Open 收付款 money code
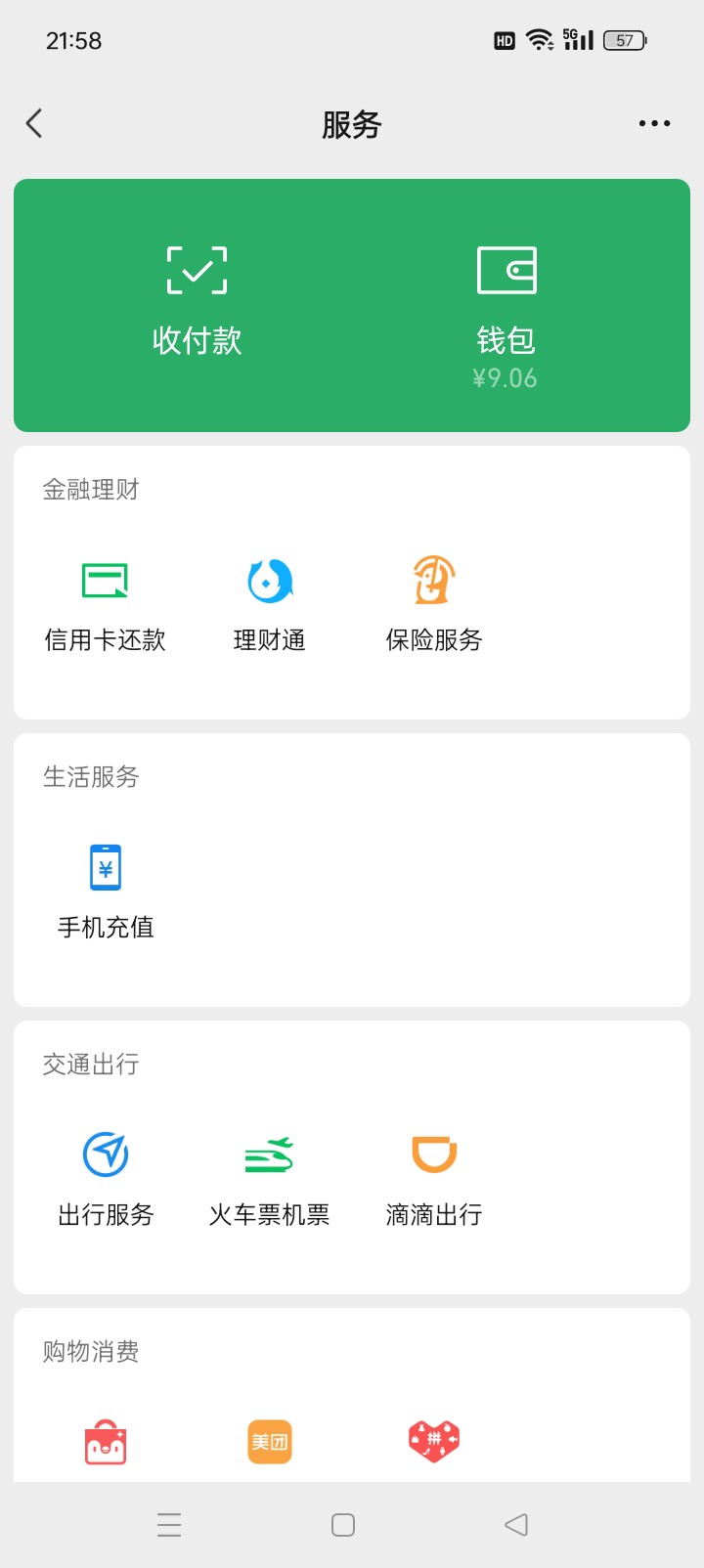This screenshot has width=704, height=1568. [197, 301]
